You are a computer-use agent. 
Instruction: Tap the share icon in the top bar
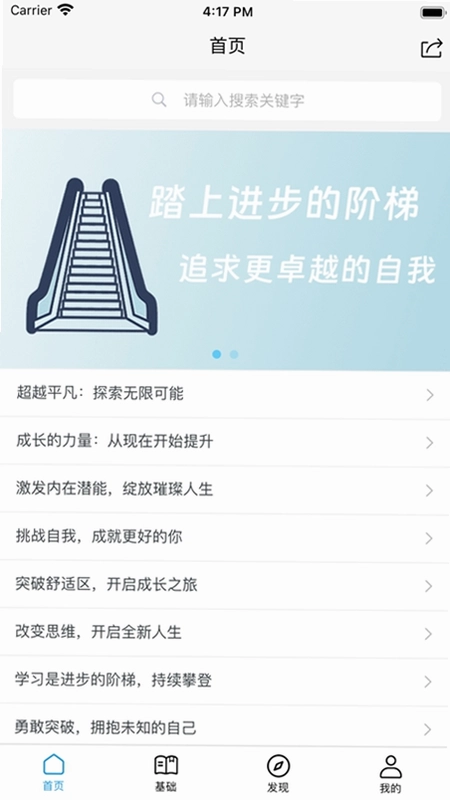coord(431,48)
